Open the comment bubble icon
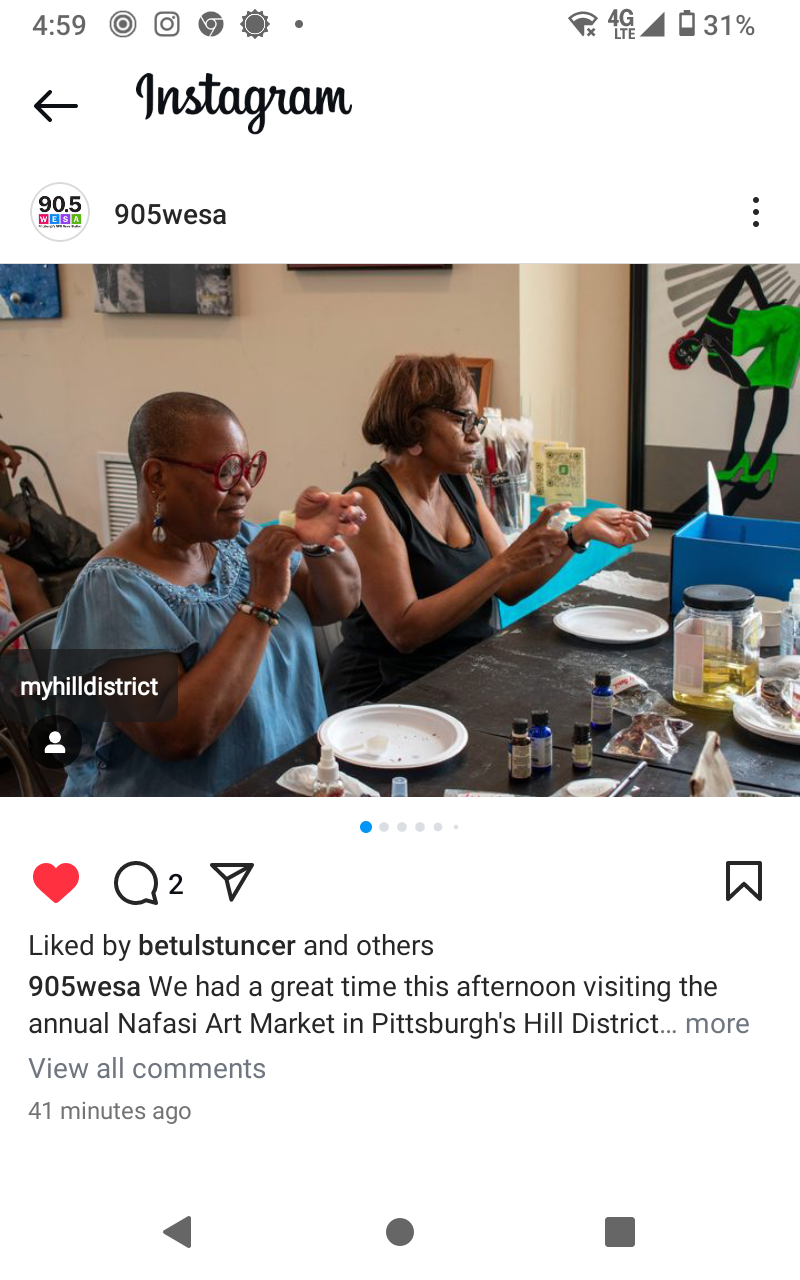800x1280 pixels. [x=136, y=883]
